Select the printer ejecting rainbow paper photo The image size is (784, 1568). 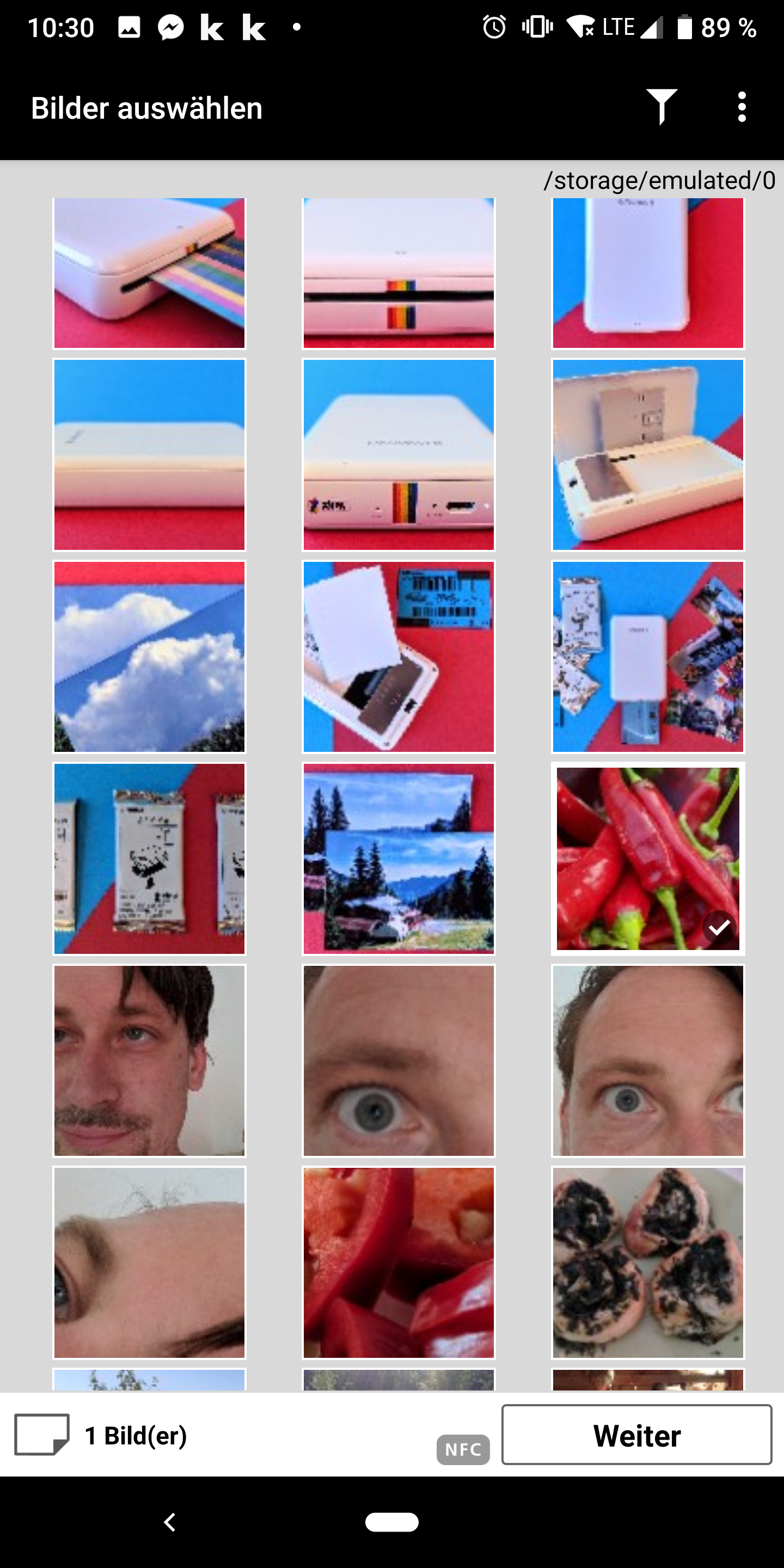pyautogui.click(x=149, y=273)
